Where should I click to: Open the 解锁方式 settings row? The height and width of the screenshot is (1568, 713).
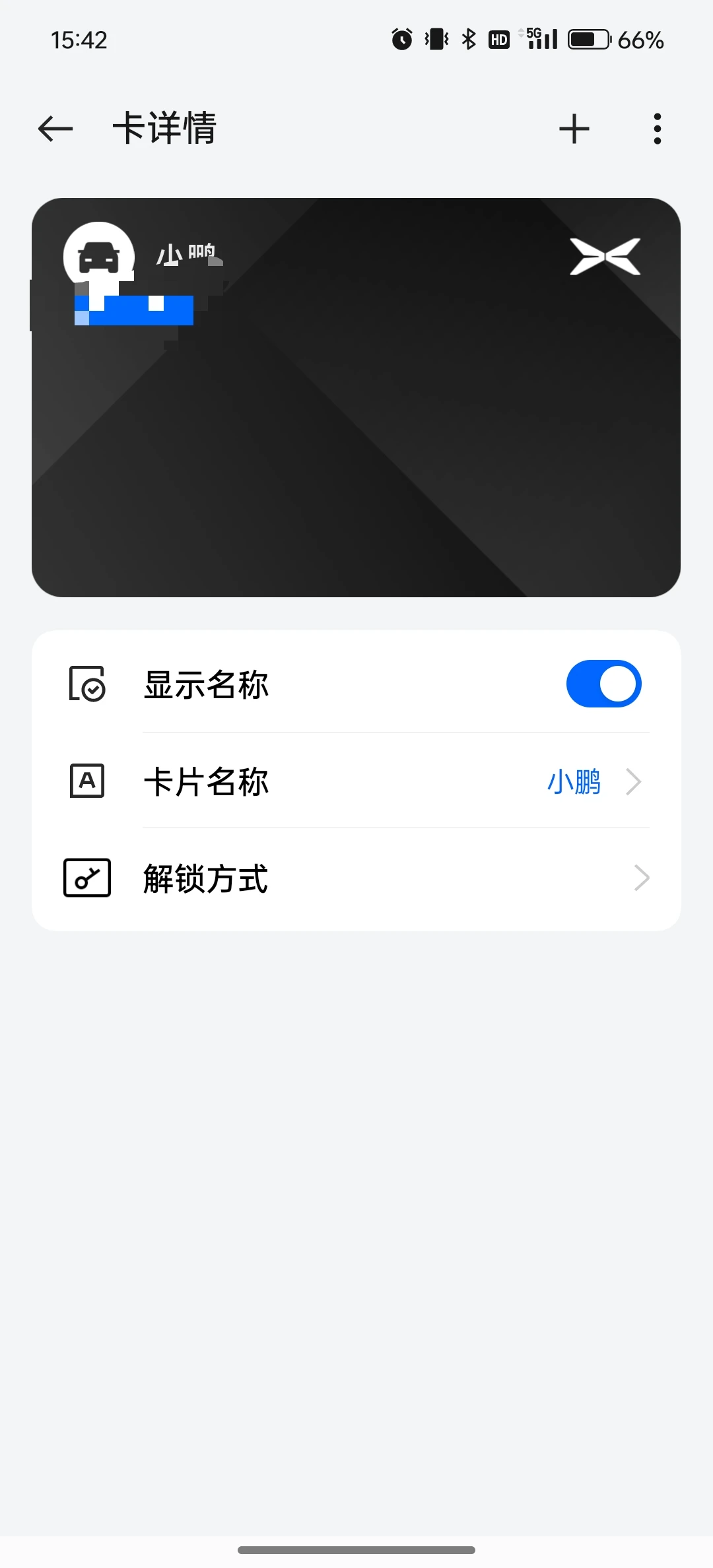[x=356, y=878]
